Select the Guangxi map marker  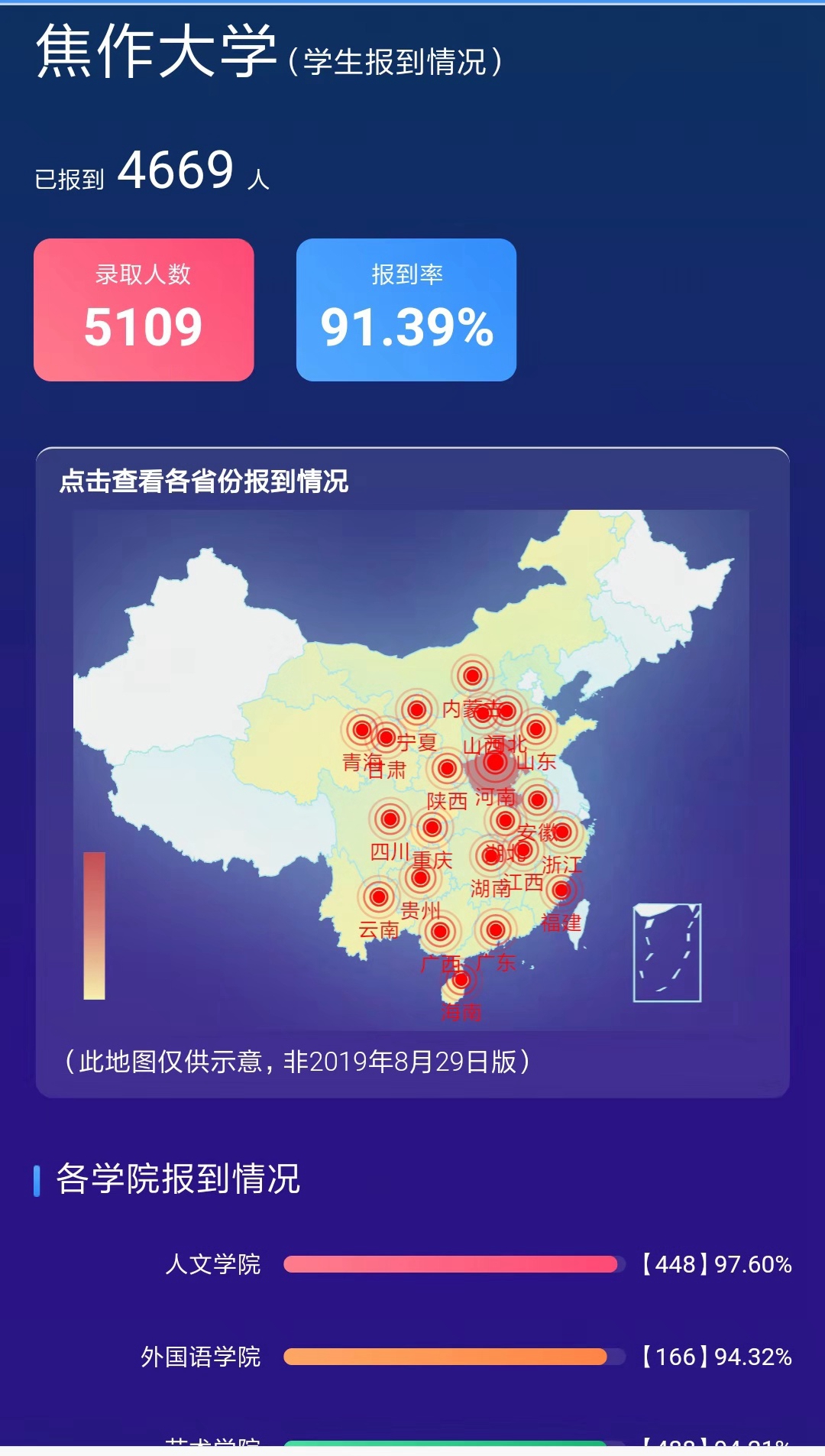[439, 931]
